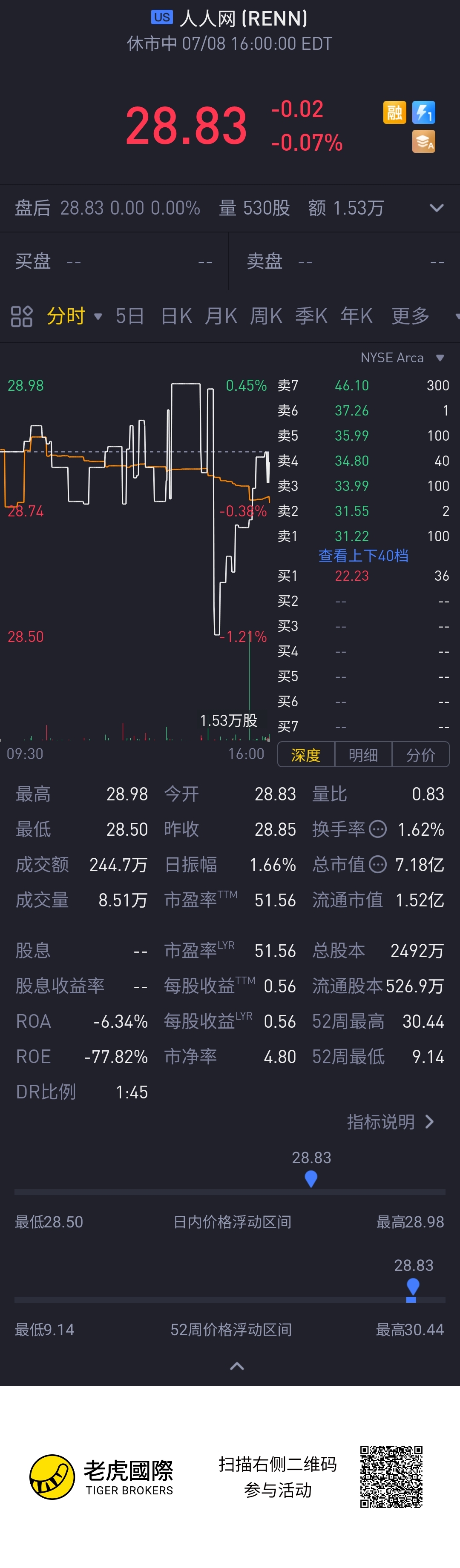This screenshot has width=460, height=1568.
Task: Tap the blue lightning quick-trade icon
Action: (423, 113)
